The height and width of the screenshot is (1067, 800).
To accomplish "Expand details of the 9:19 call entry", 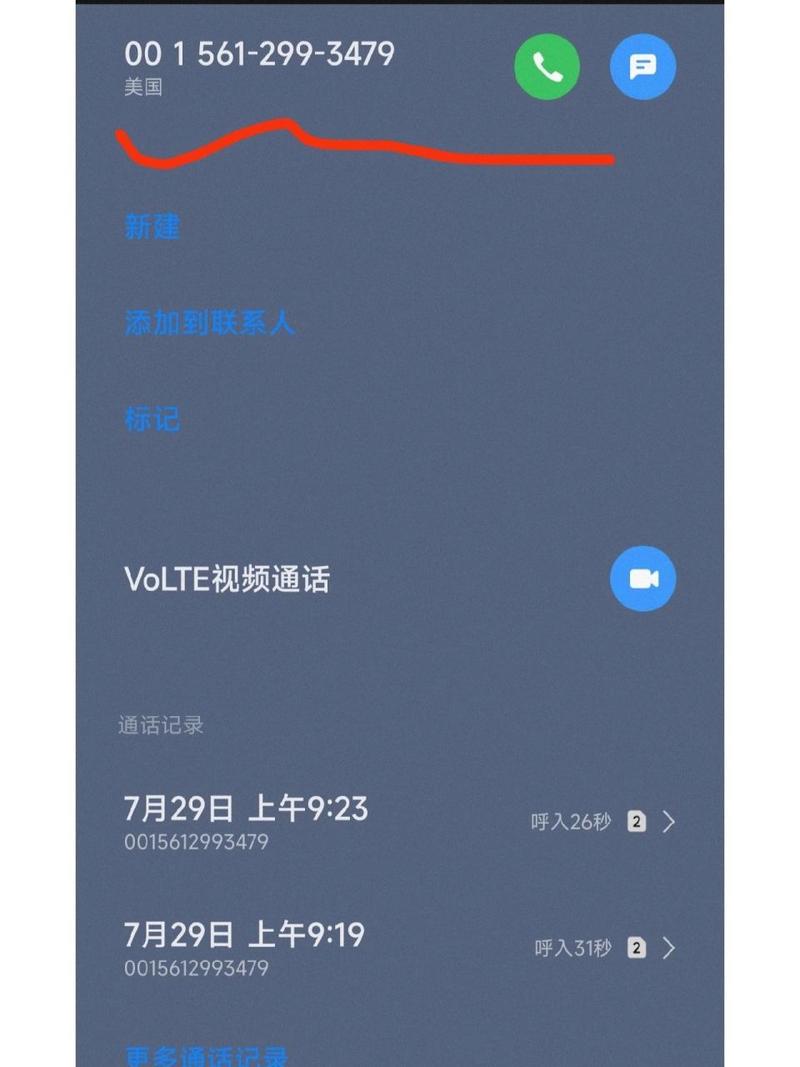I will coord(666,948).
